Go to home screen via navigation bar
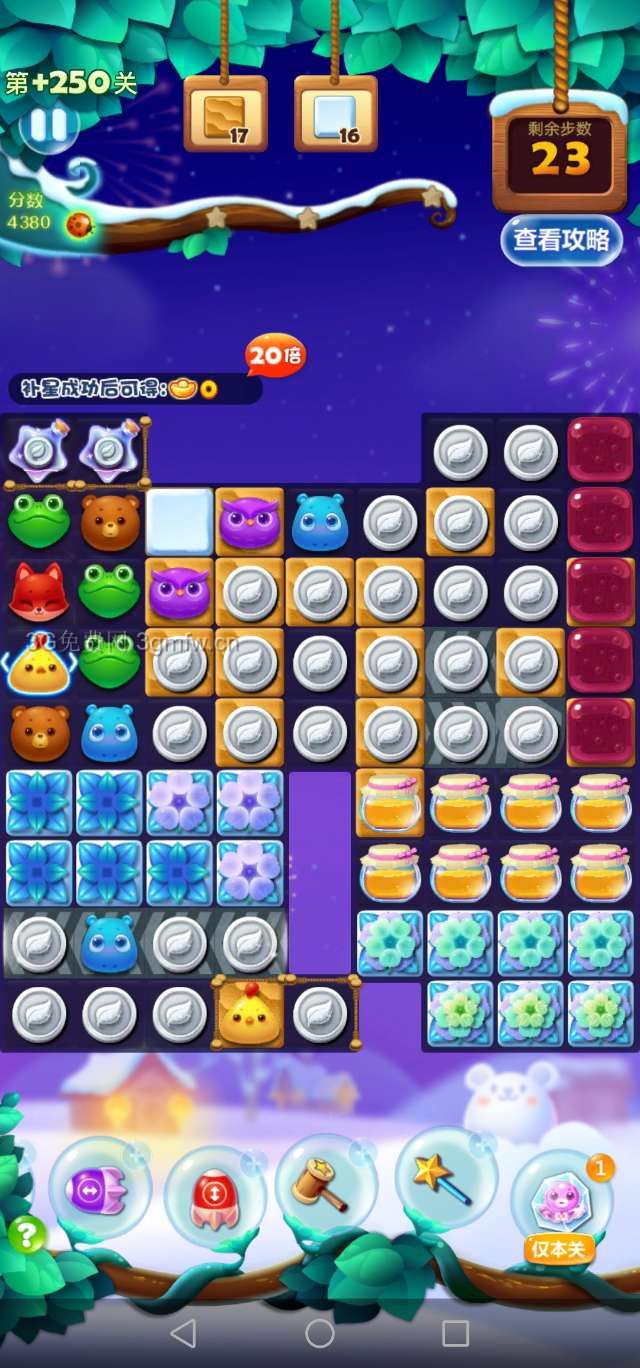The height and width of the screenshot is (1368, 640). click(320, 1332)
